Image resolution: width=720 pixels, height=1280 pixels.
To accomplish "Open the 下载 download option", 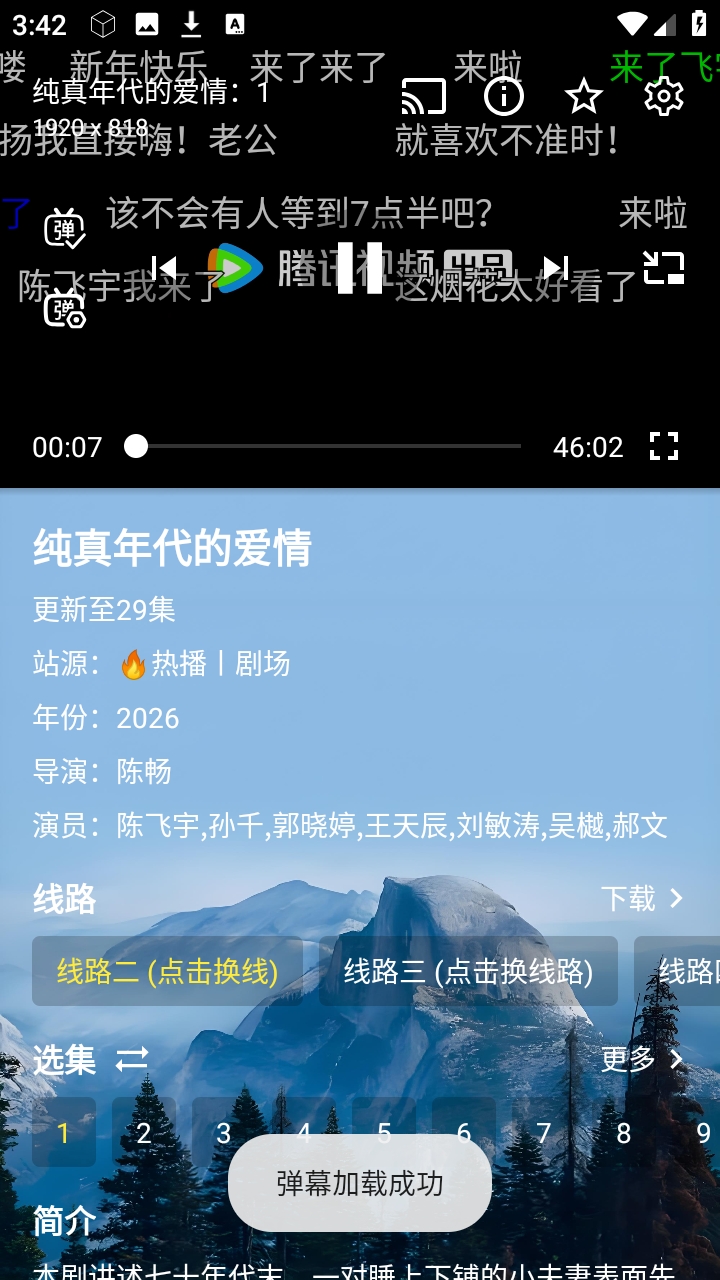I will [642, 898].
